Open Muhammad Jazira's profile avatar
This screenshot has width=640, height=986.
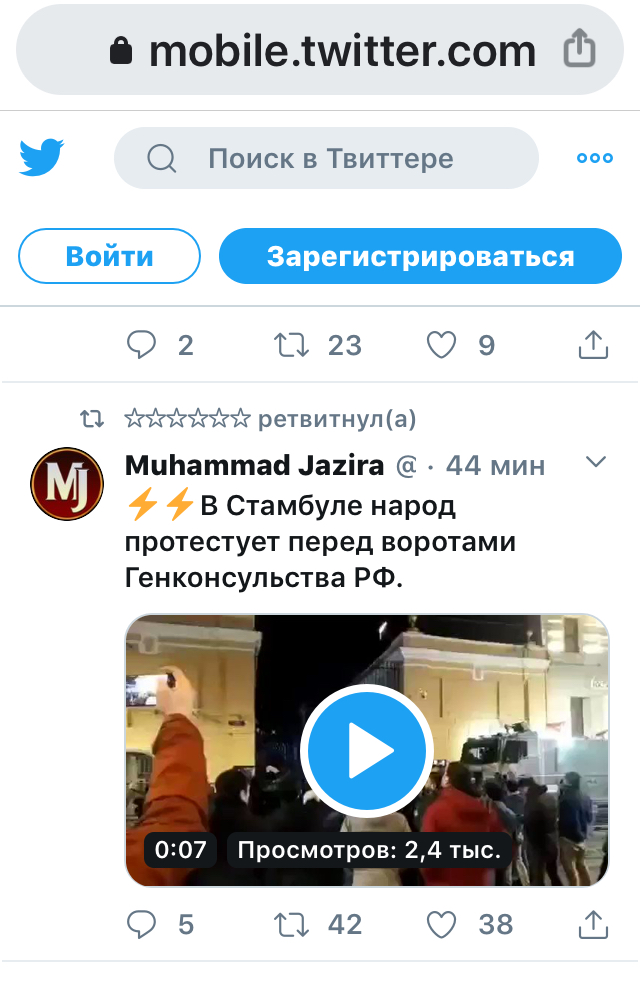point(67,484)
